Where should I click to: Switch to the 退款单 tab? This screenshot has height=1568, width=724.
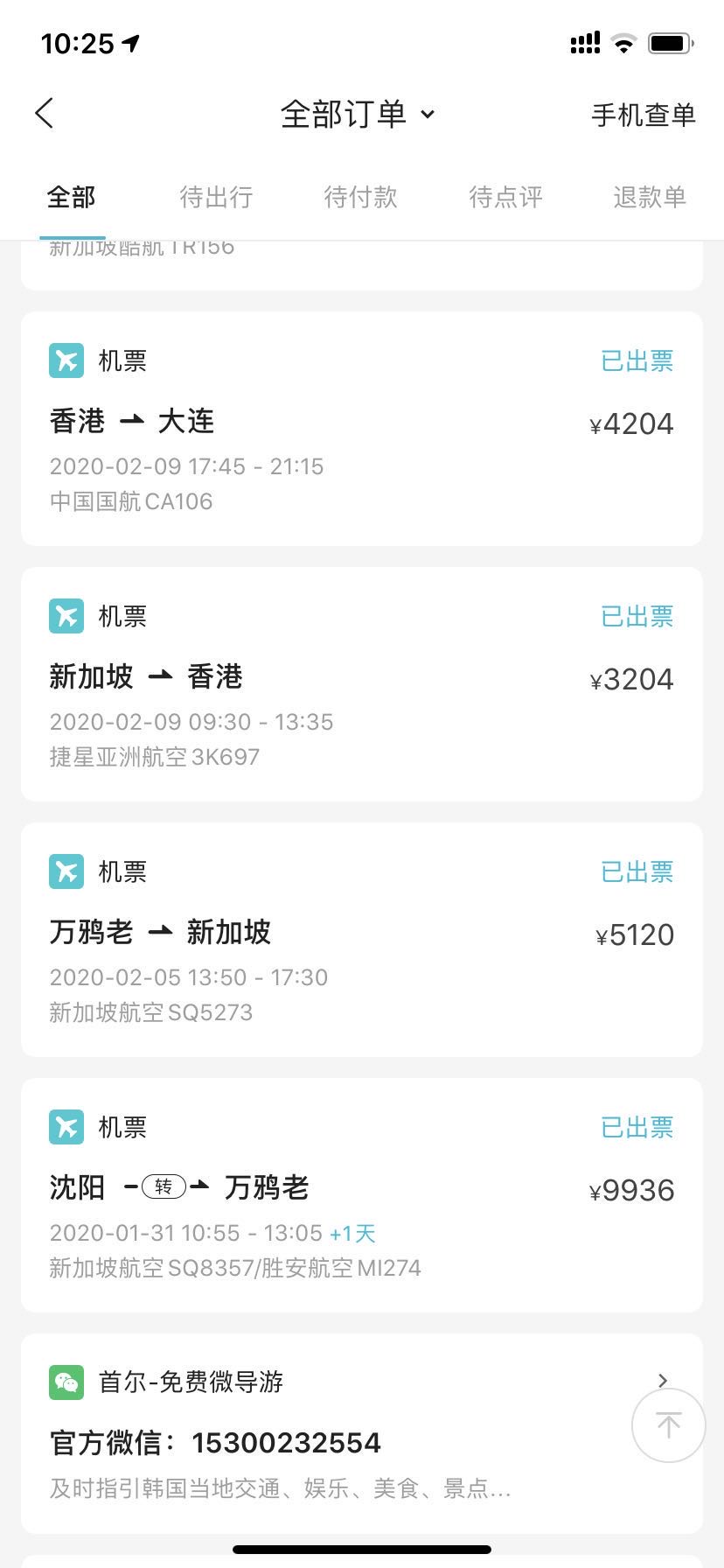[649, 197]
